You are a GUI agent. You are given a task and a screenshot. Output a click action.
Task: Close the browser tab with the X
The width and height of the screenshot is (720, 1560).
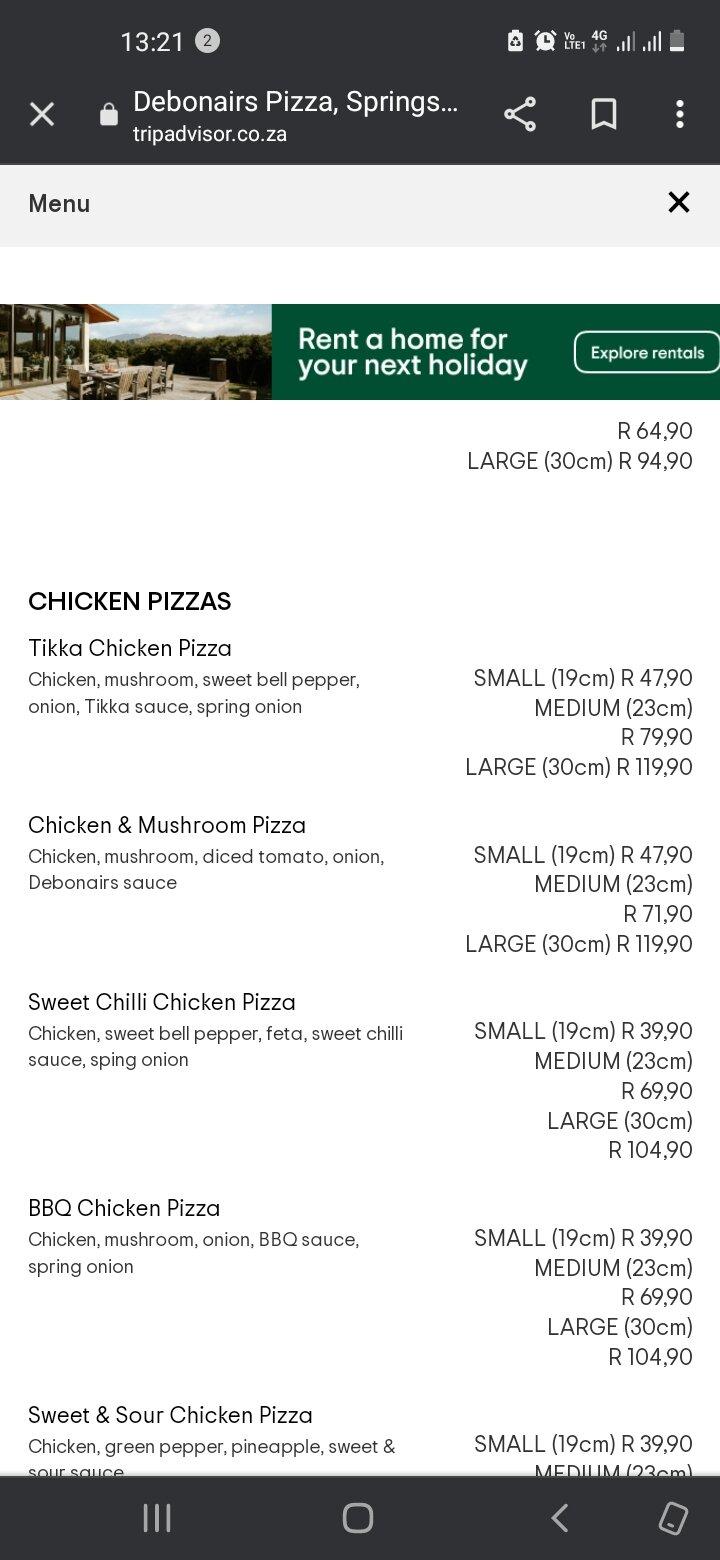click(x=42, y=114)
